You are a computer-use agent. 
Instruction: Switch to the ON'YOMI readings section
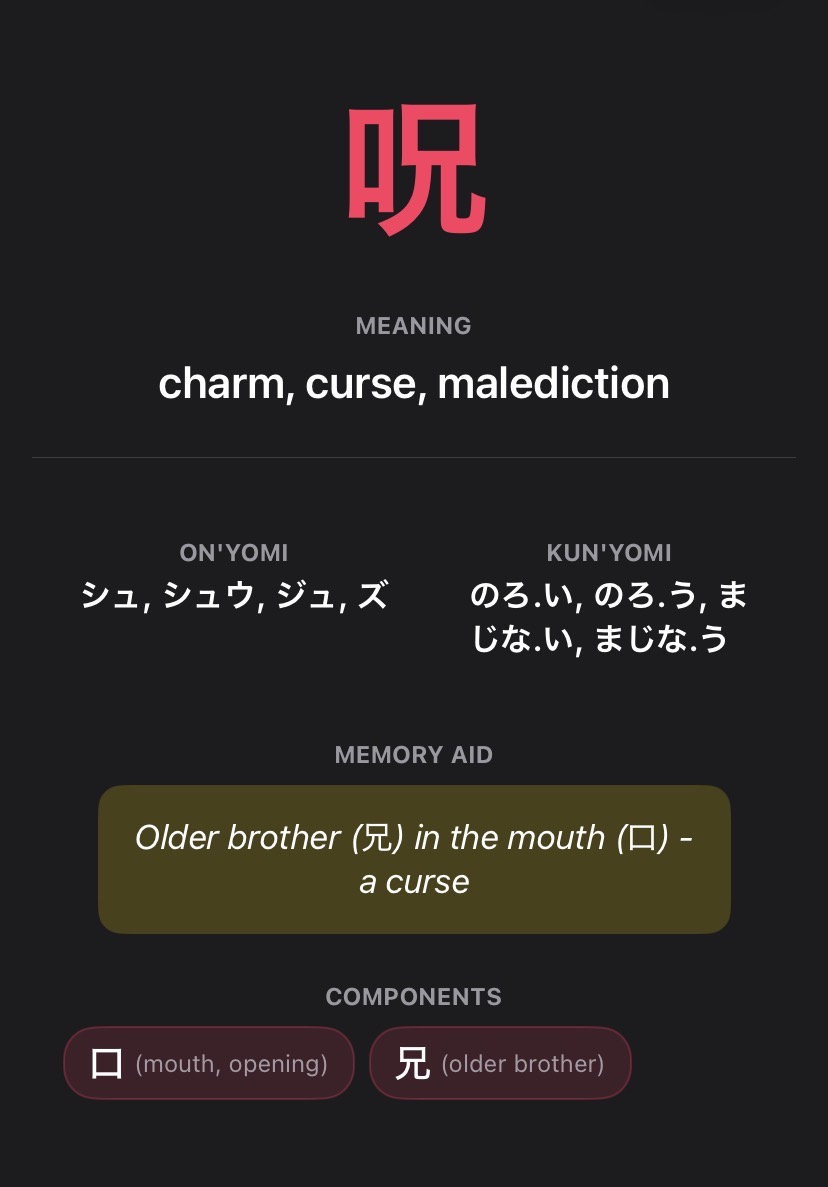233,553
